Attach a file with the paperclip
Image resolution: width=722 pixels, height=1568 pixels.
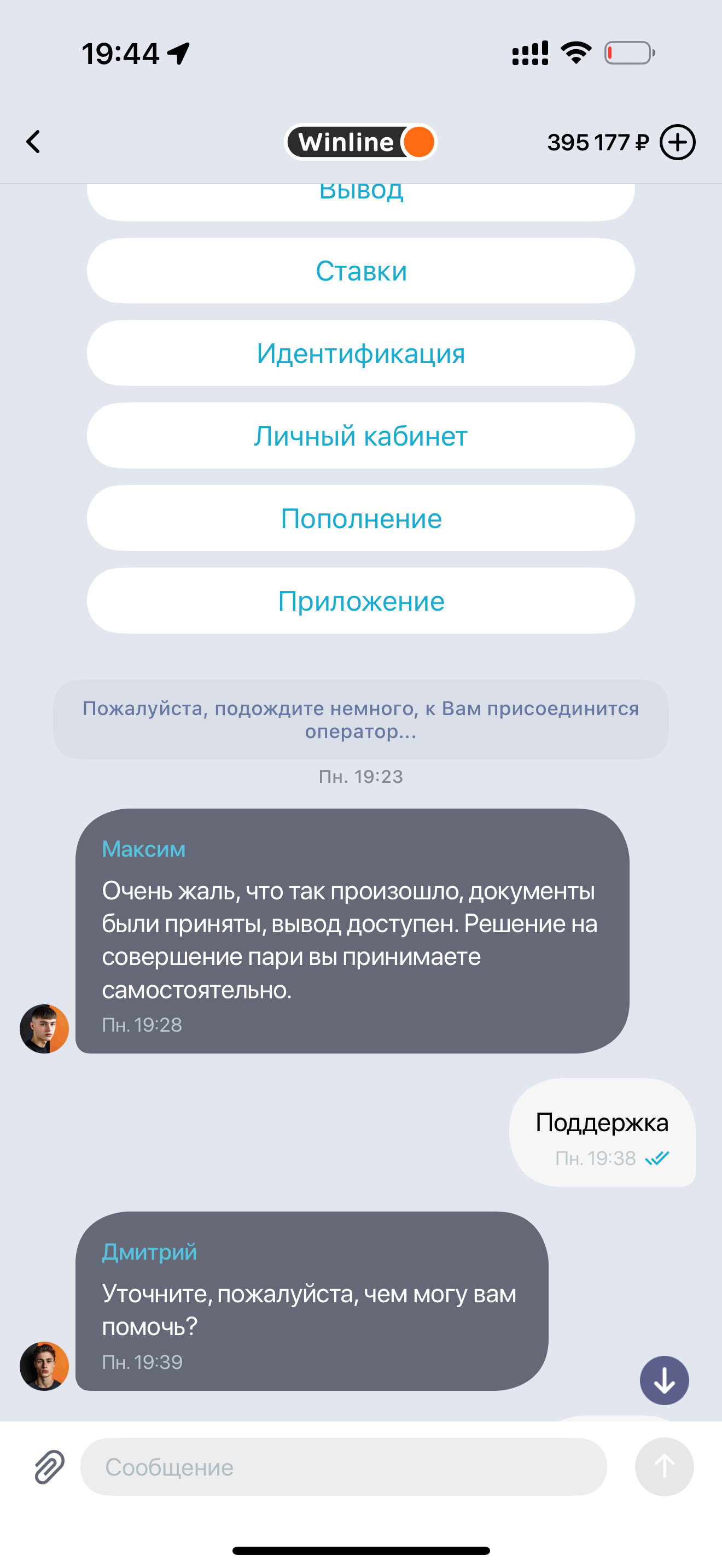[49, 1466]
